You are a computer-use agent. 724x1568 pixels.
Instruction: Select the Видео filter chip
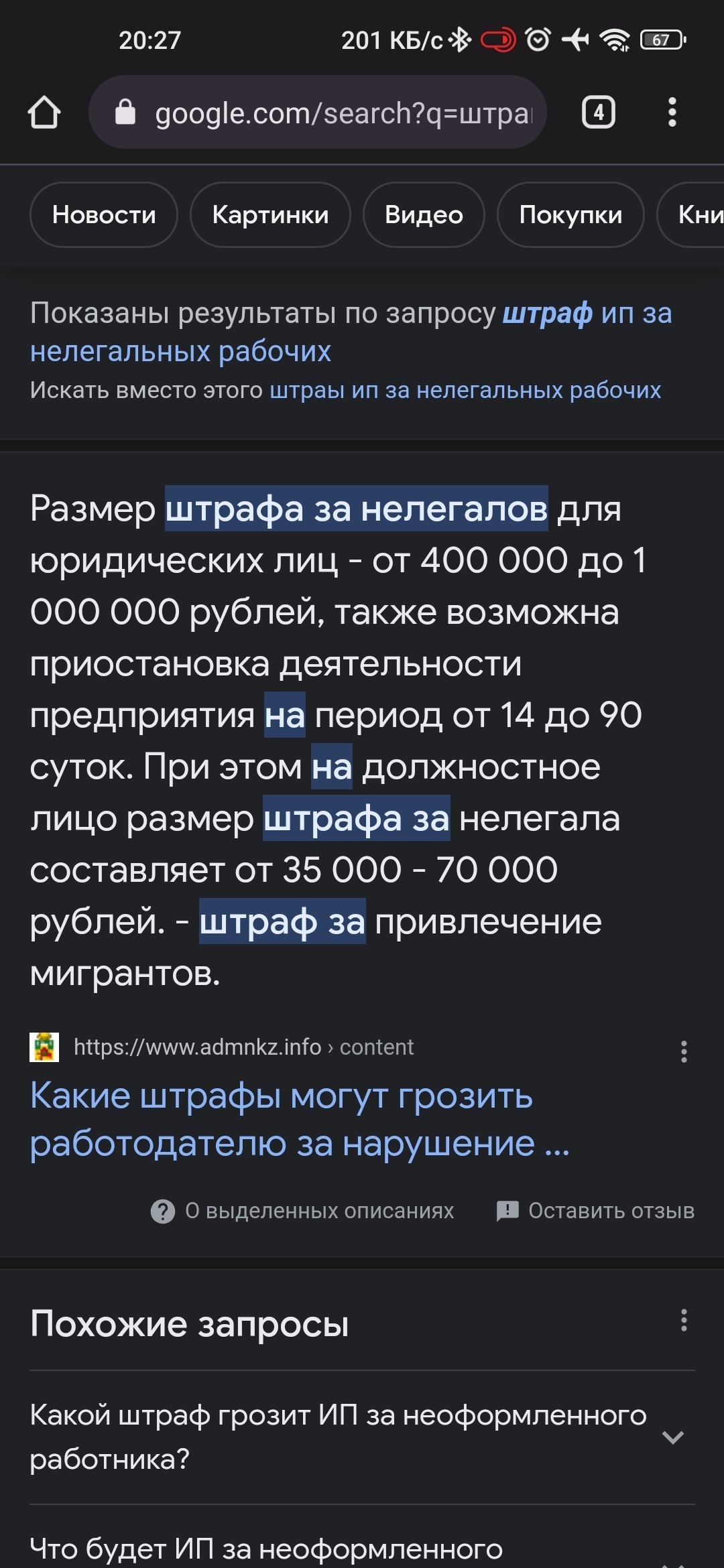click(424, 215)
